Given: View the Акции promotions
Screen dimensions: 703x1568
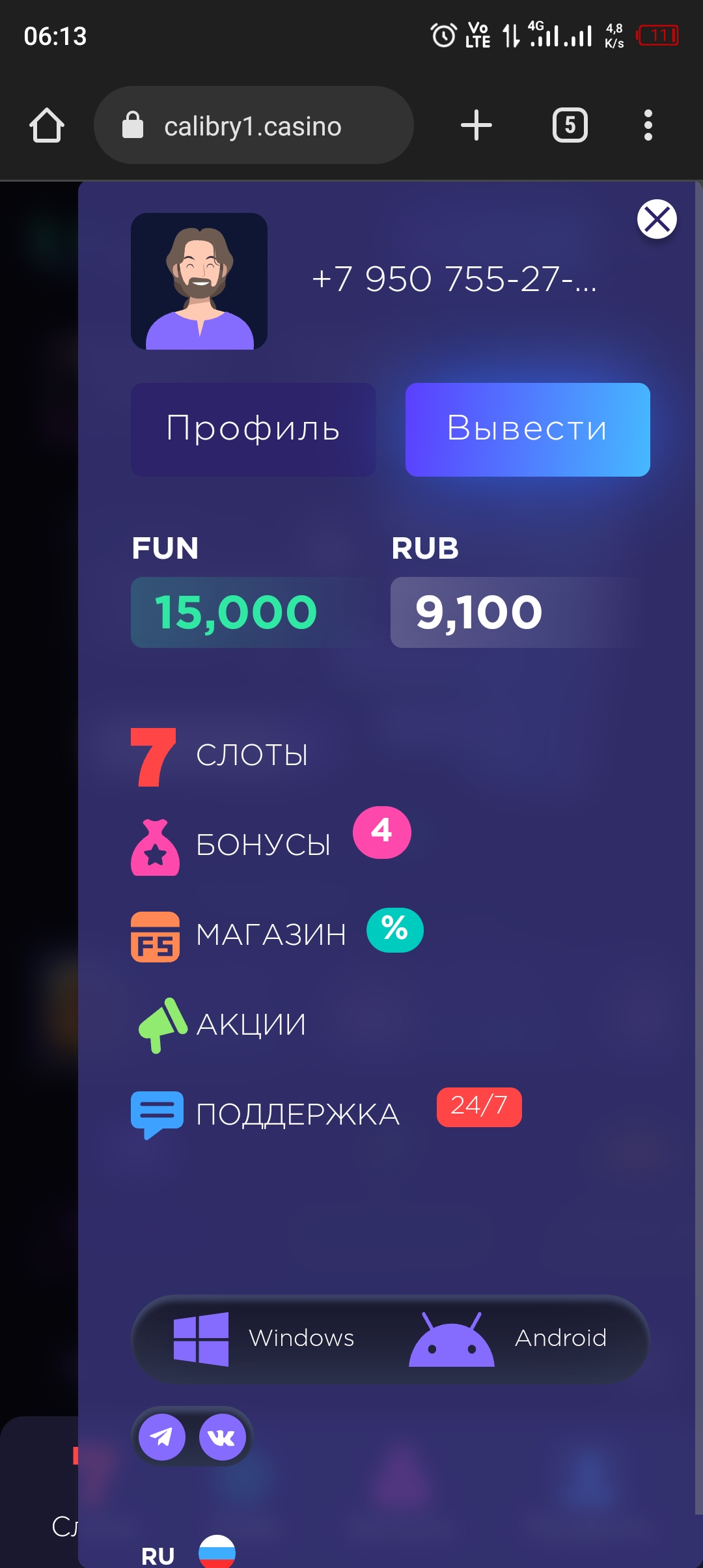Looking at the screenshot, I should [251, 1025].
